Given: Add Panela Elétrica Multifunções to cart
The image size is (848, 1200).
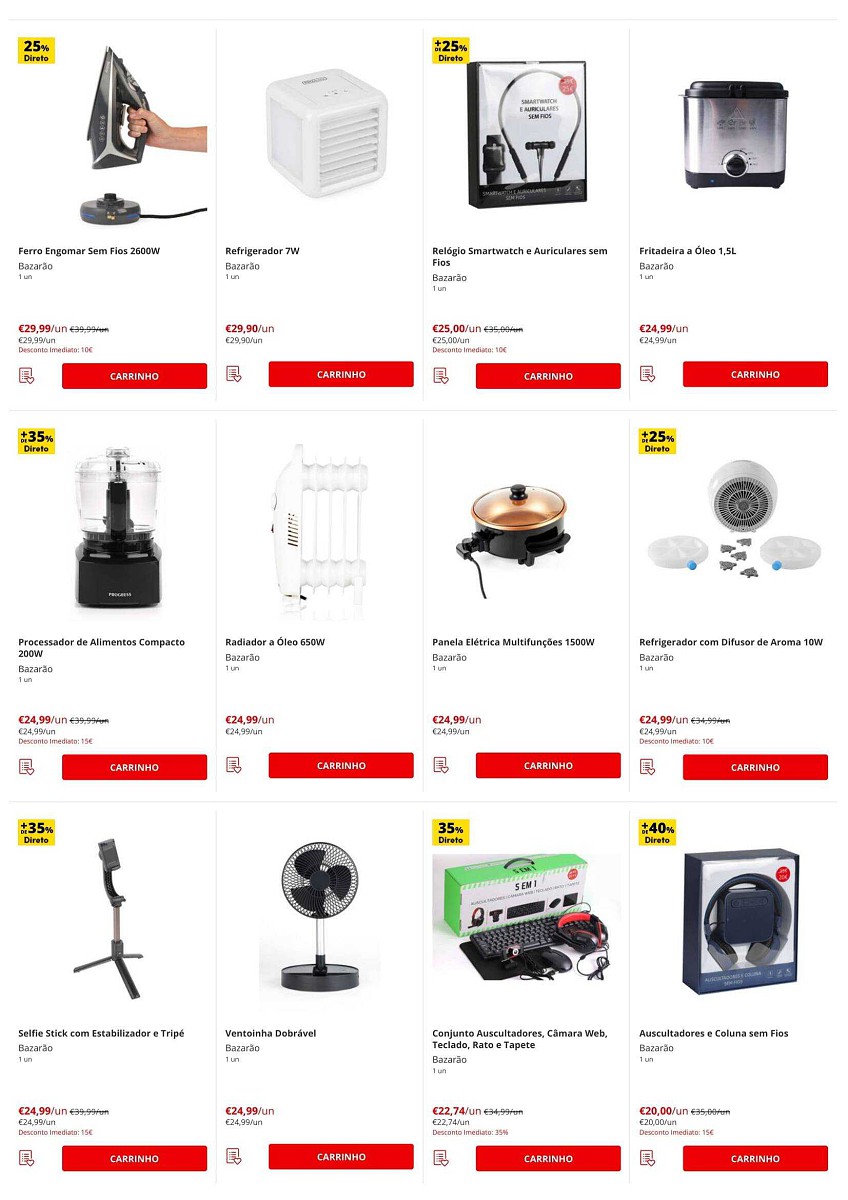Looking at the screenshot, I should (548, 765).
